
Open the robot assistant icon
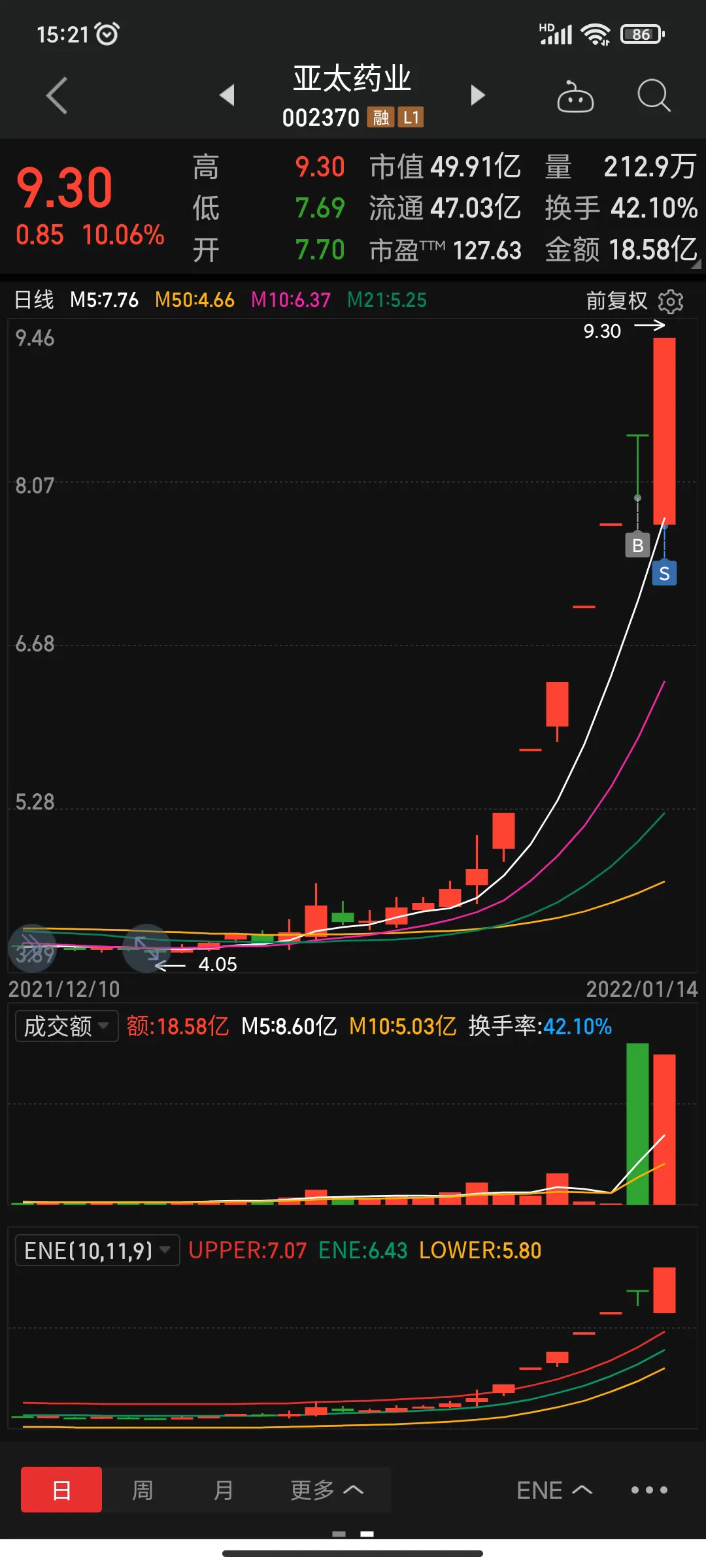pyautogui.click(x=575, y=97)
